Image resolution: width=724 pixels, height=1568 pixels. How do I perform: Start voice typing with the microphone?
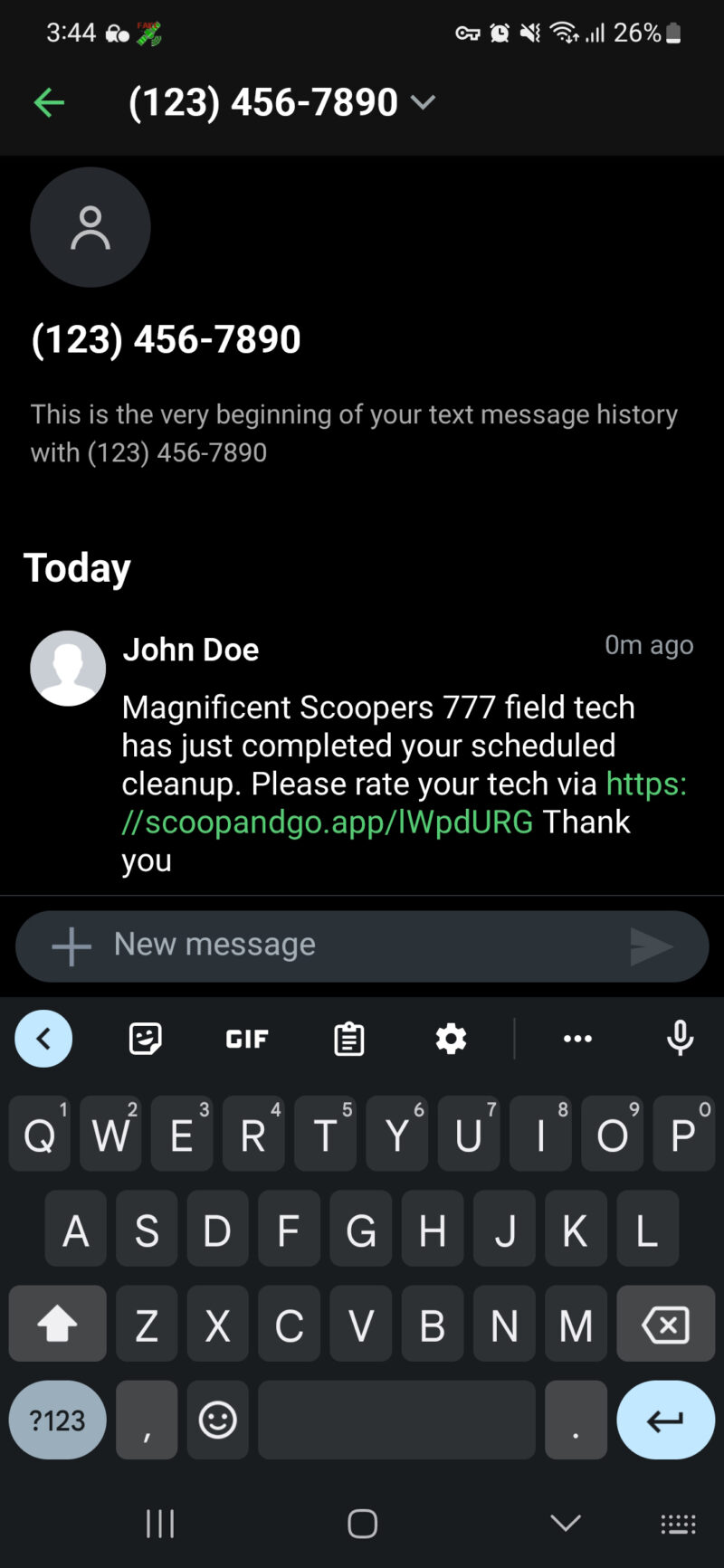680,1039
